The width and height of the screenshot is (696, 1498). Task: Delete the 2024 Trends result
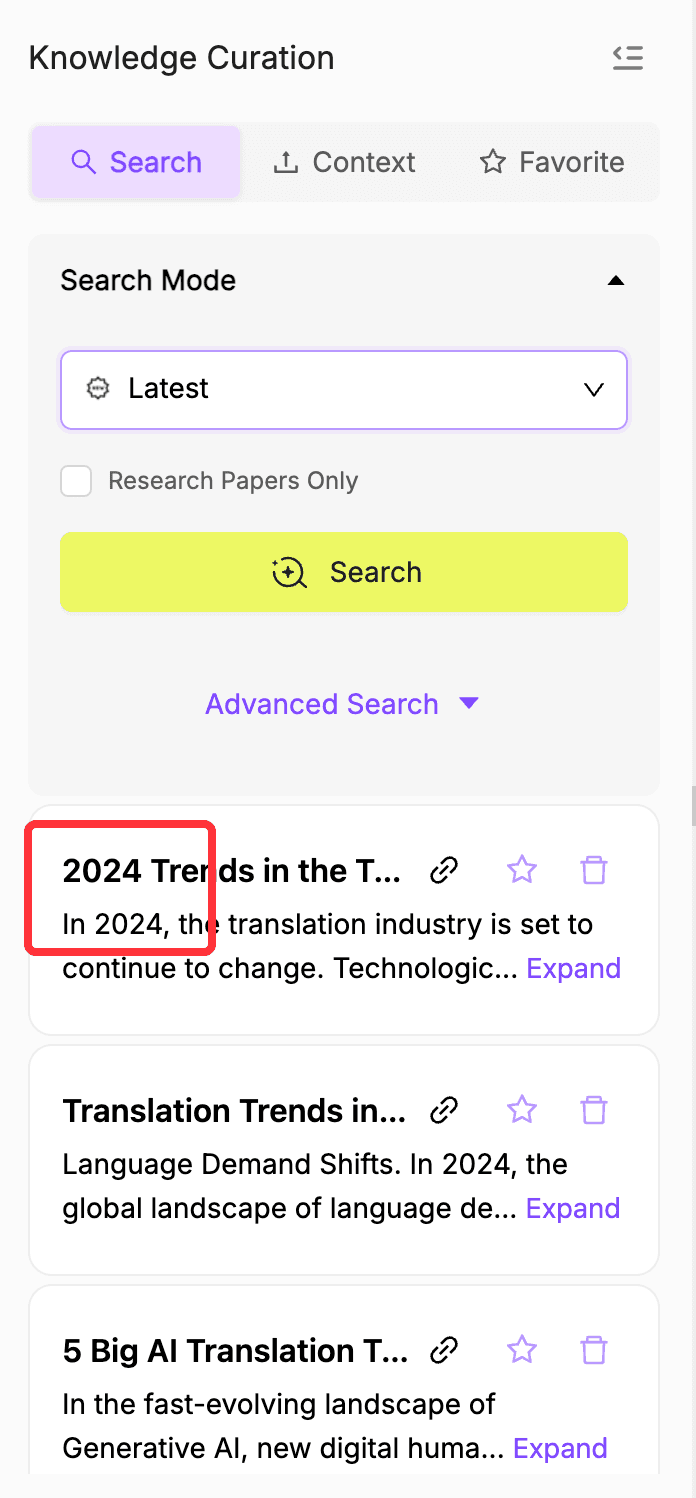point(594,870)
